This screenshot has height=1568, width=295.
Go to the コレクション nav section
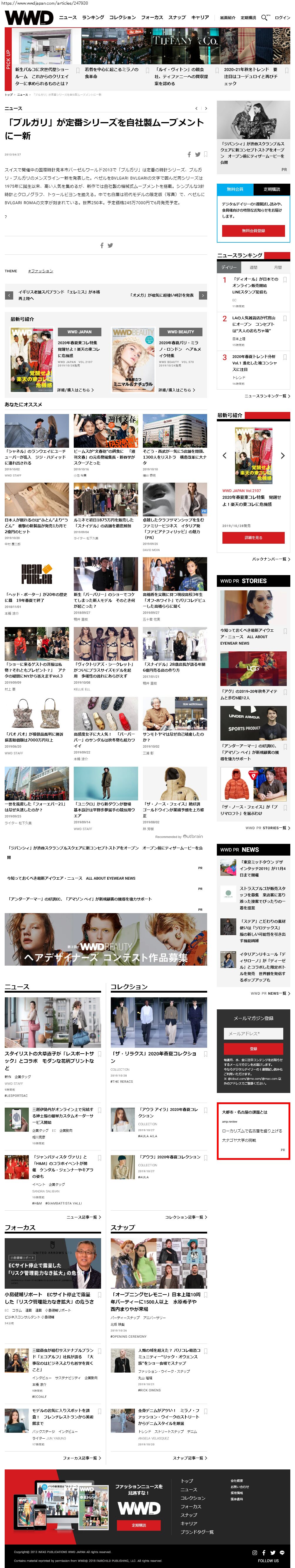[123, 18]
